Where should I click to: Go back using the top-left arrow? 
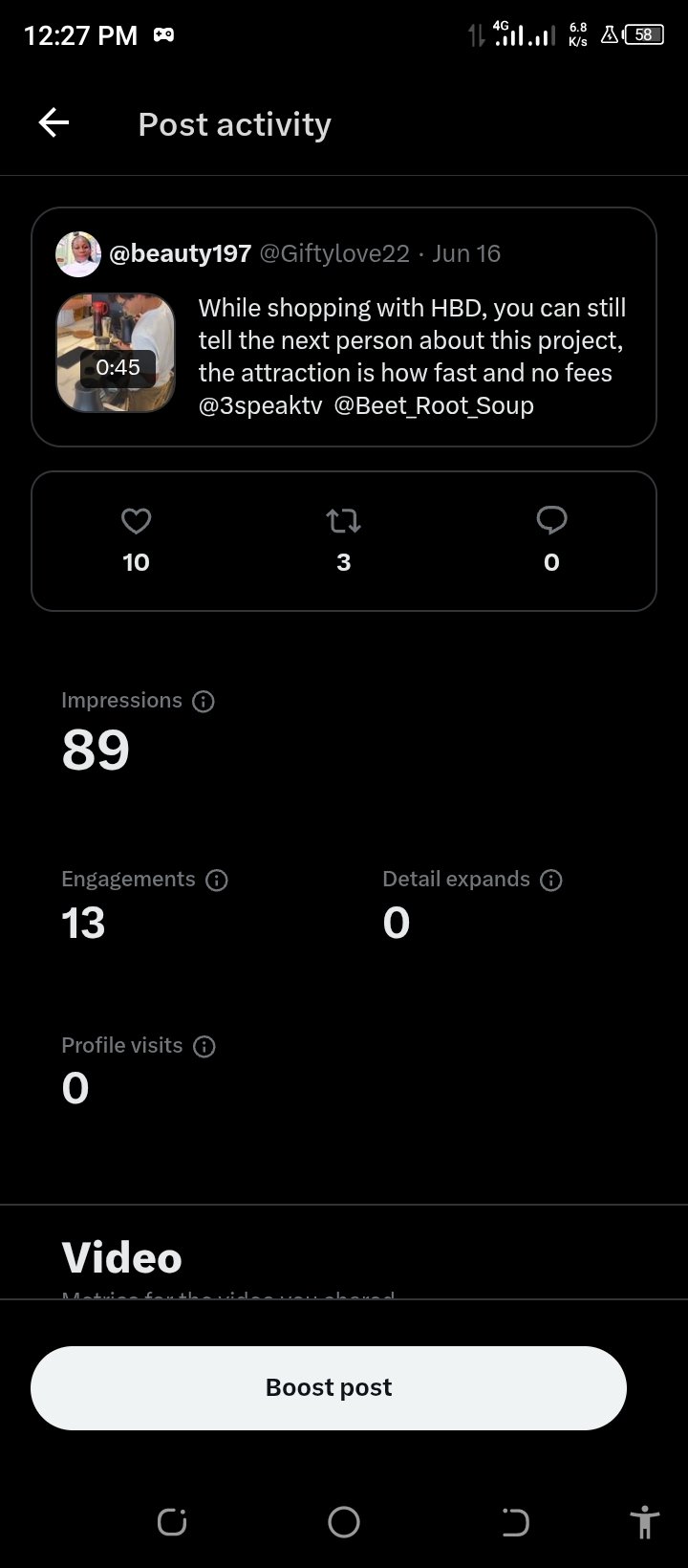[54, 123]
